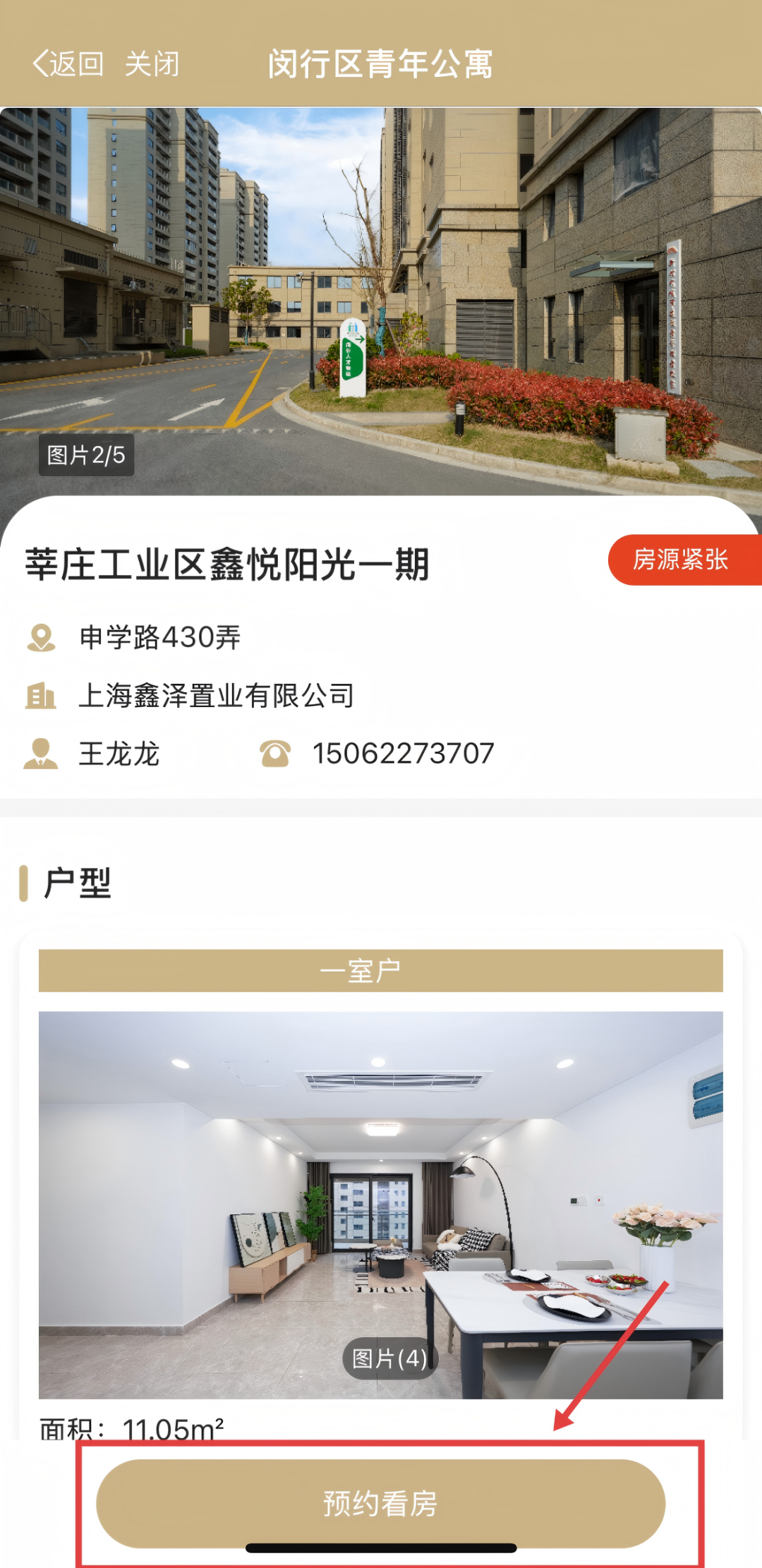Open the building exterior photo carousel
The height and width of the screenshot is (1568, 762).
point(381,296)
